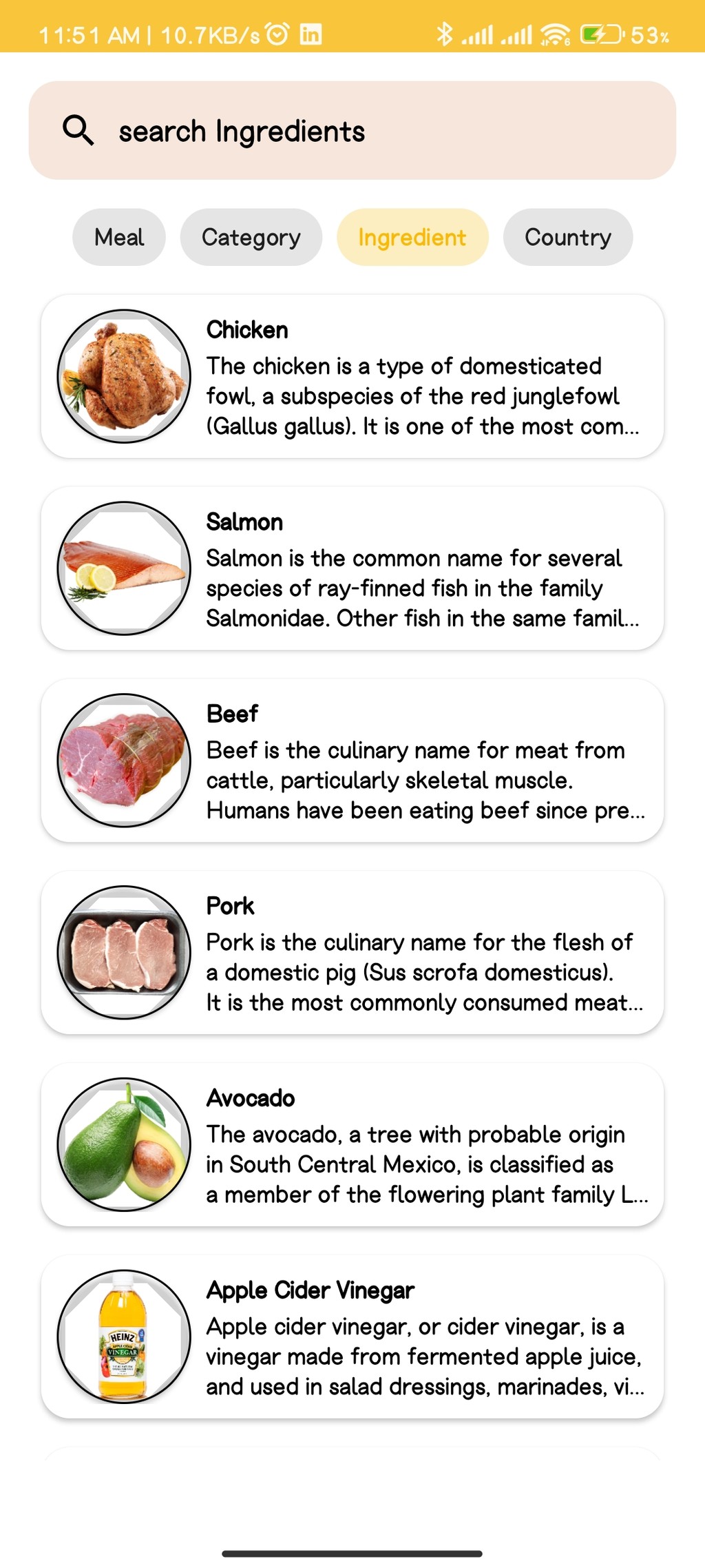Open the Apple Cider Vinegar card
705x1568 pixels.
(x=352, y=1337)
